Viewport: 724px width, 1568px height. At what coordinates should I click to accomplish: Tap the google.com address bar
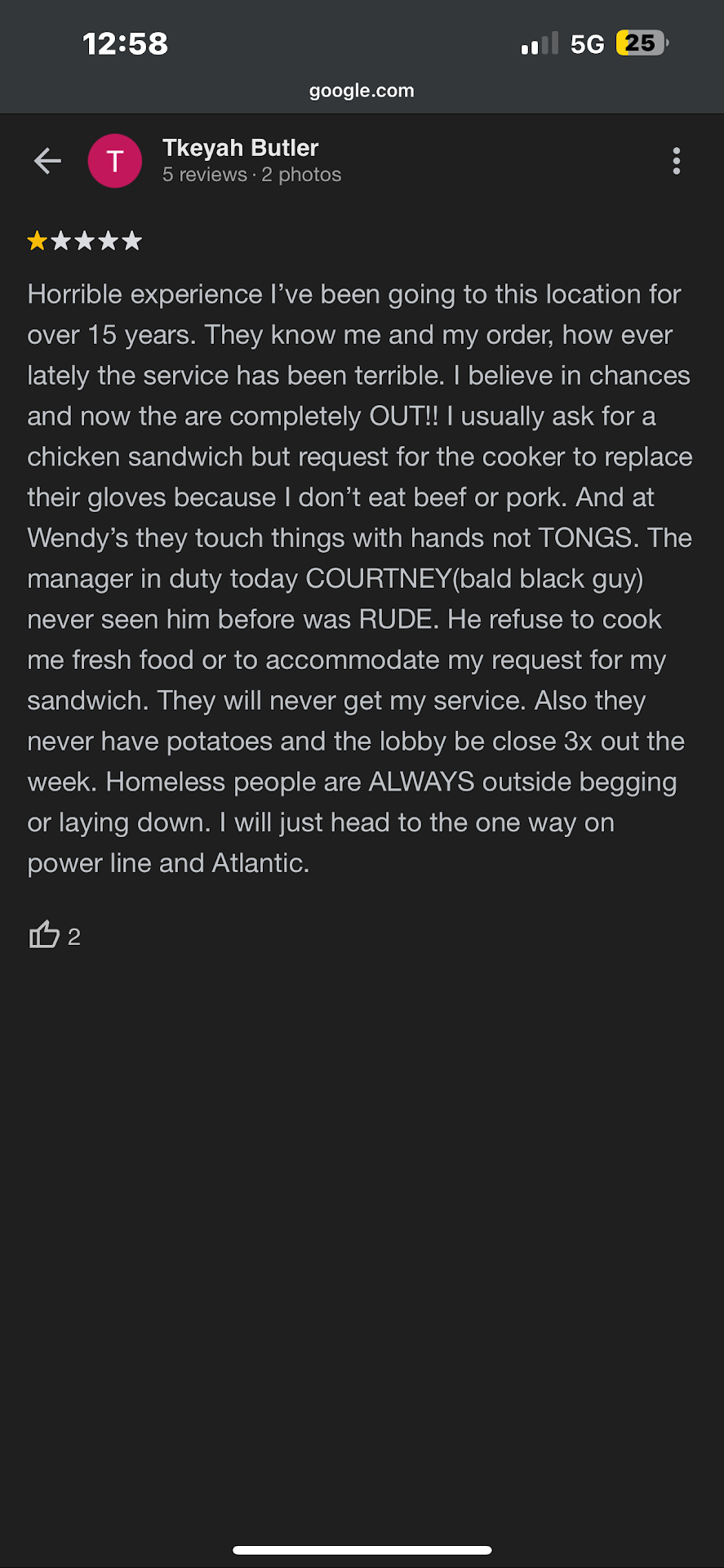[x=362, y=91]
